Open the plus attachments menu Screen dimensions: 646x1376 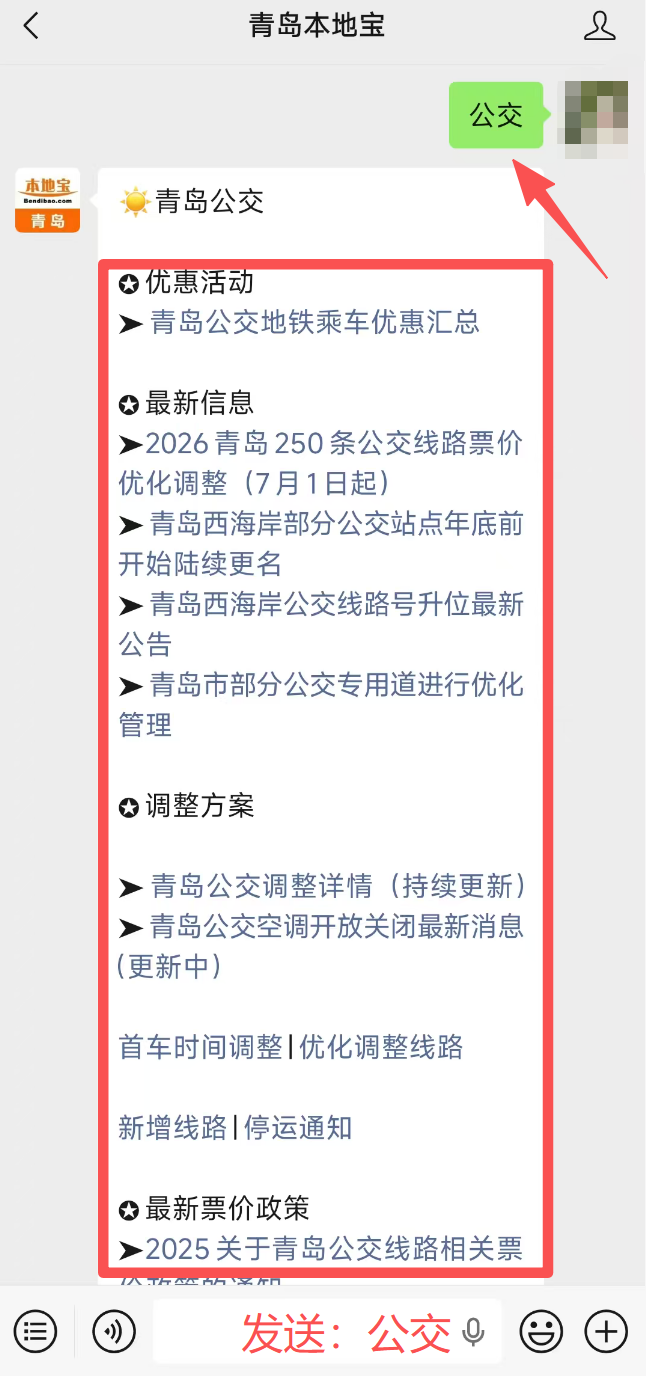tap(606, 1331)
